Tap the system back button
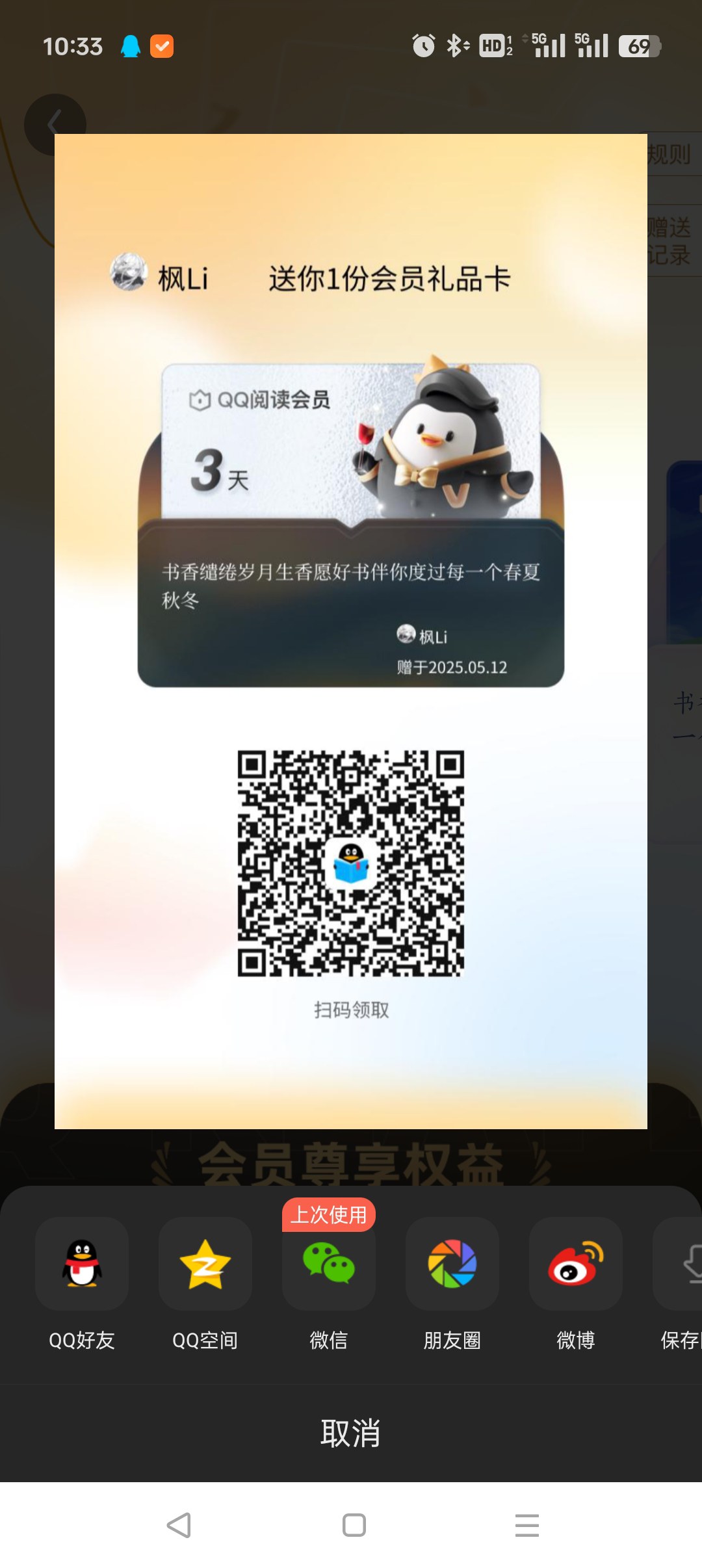 click(x=179, y=1525)
